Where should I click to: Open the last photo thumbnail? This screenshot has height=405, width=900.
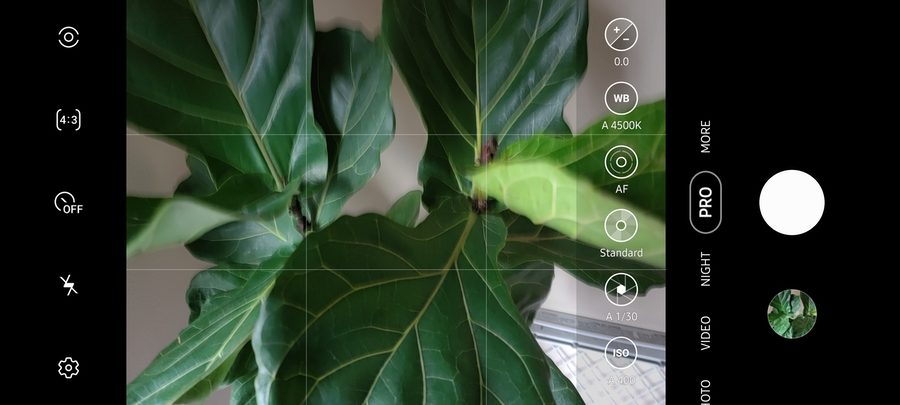coord(791,314)
